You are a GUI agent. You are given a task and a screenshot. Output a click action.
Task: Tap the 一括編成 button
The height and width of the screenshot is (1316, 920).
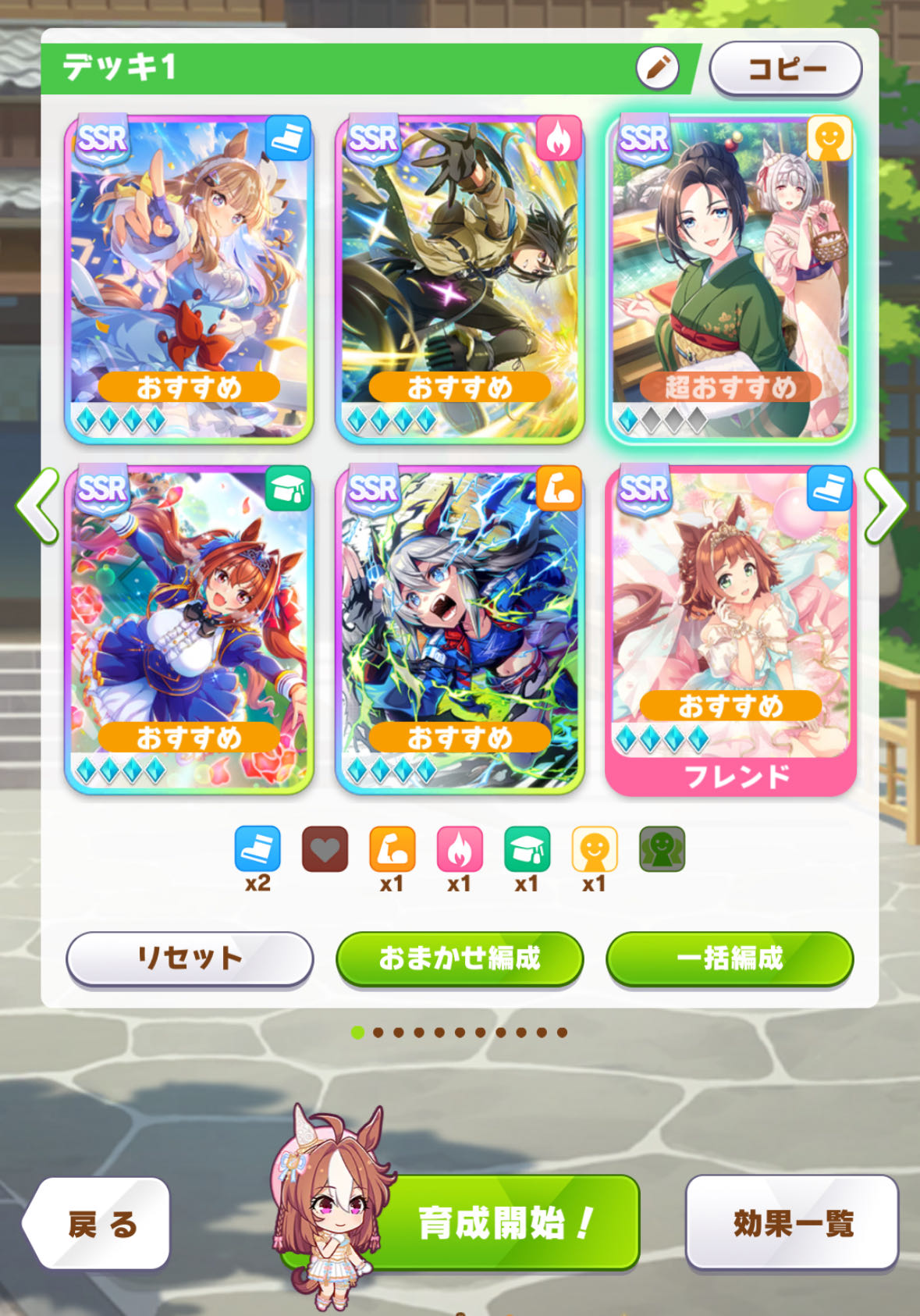point(730,958)
